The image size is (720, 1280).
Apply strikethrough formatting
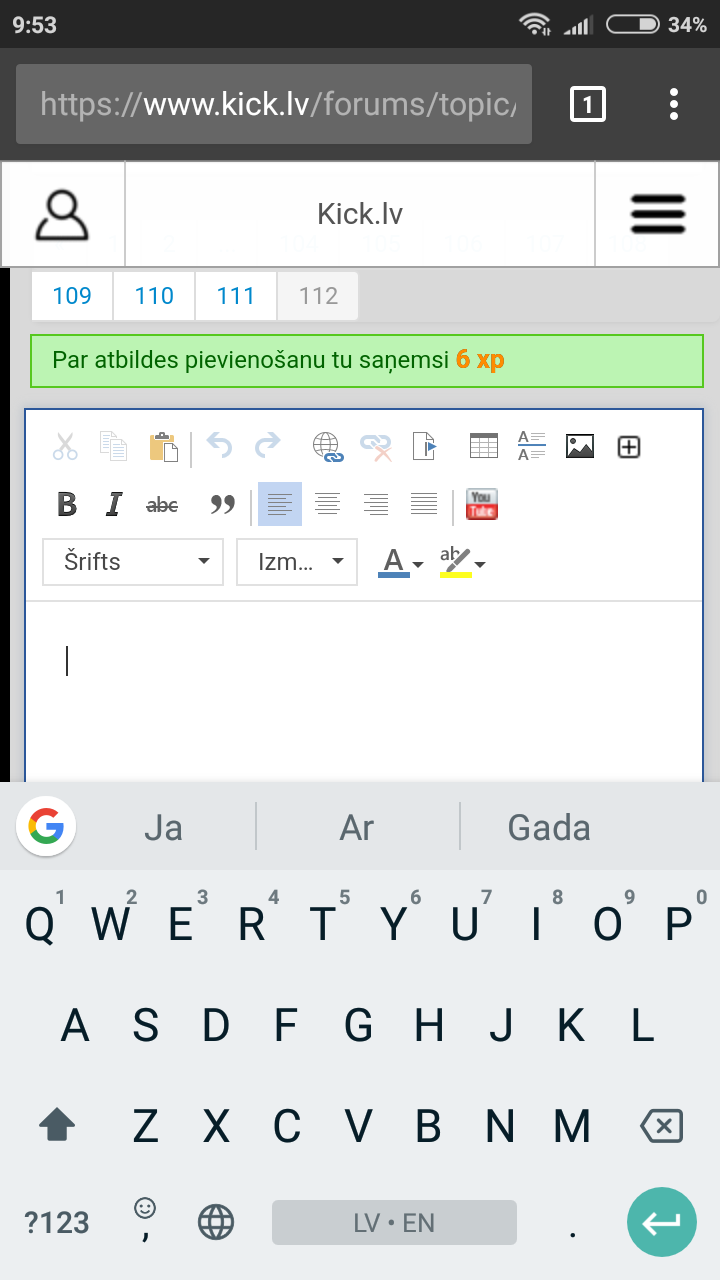click(x=162, y=505)
